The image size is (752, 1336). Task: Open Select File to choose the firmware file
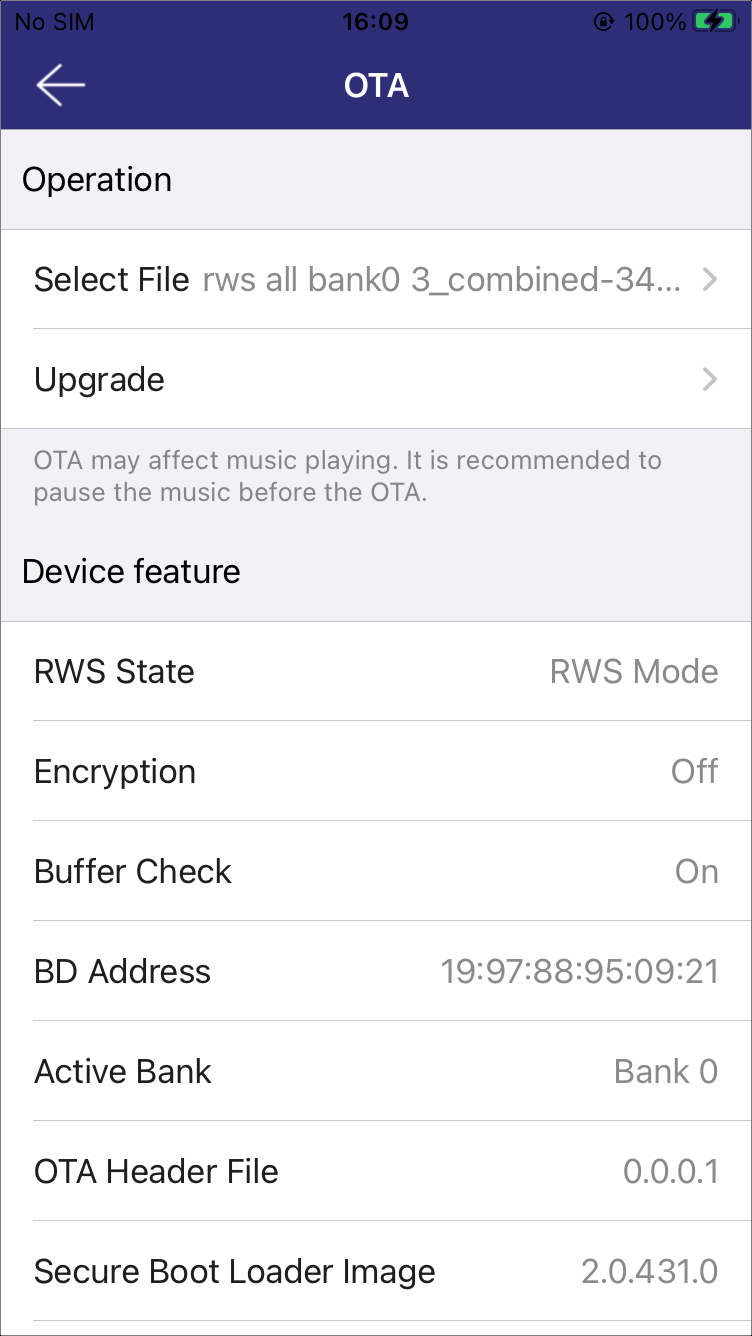[x=376, y=279]
